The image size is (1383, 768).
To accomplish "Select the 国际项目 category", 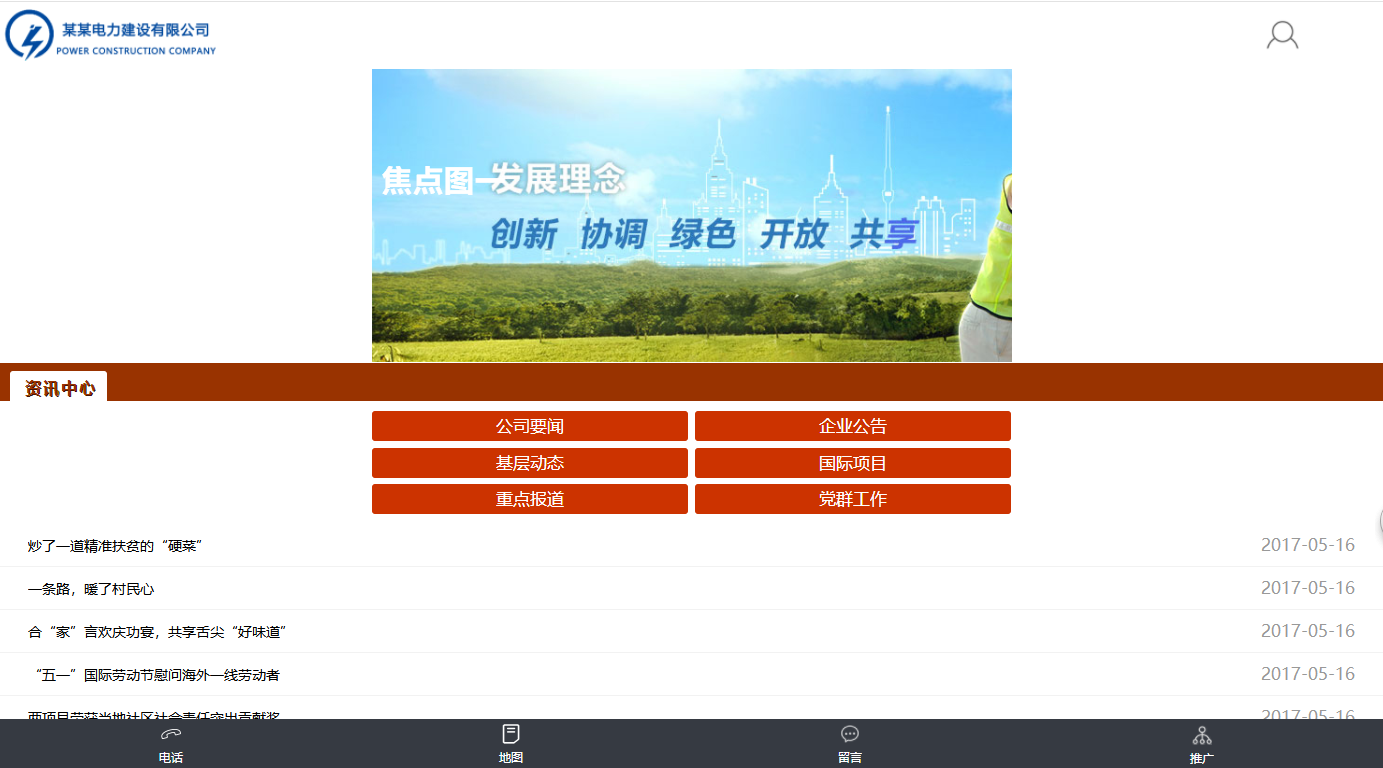I will tap(853, 463).
